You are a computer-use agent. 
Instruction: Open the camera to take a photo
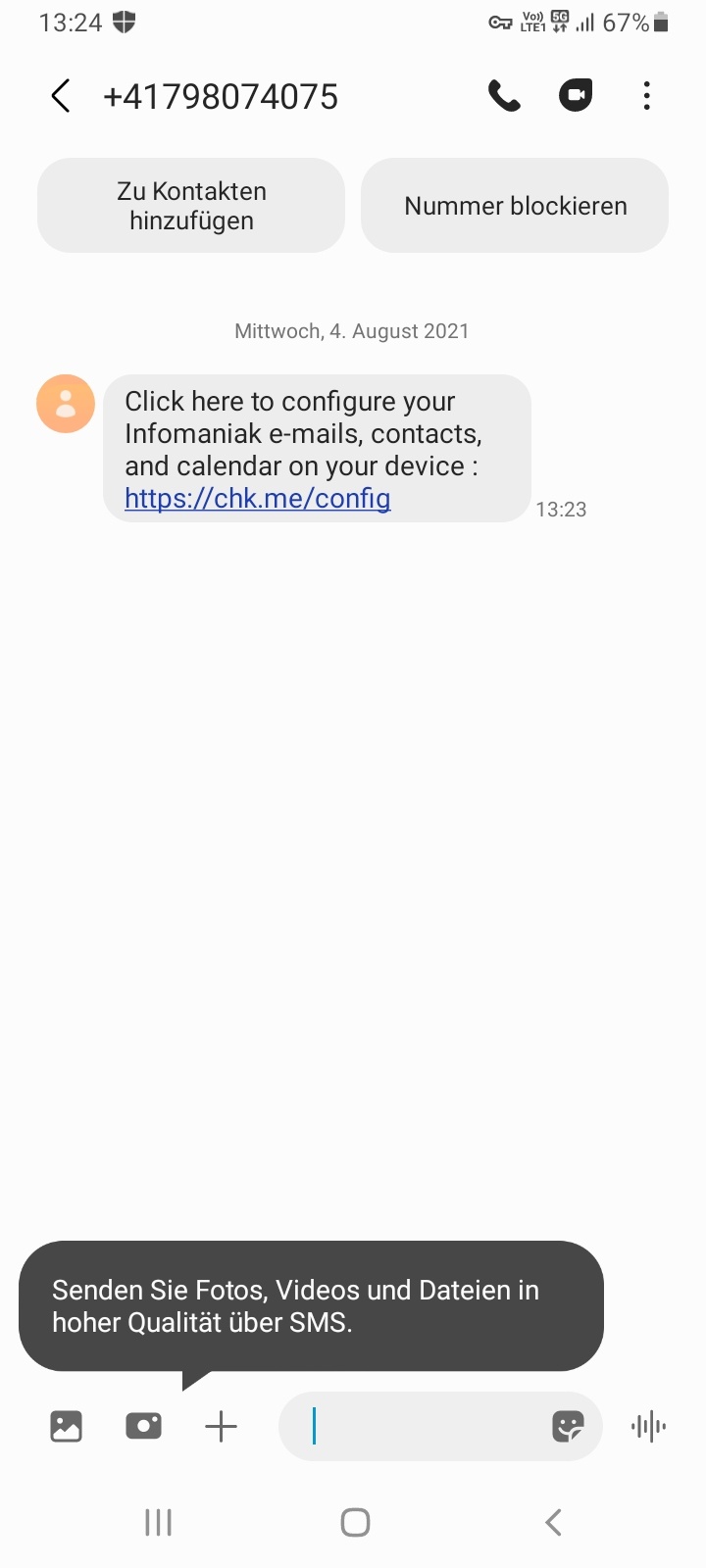click(143, 1426)
